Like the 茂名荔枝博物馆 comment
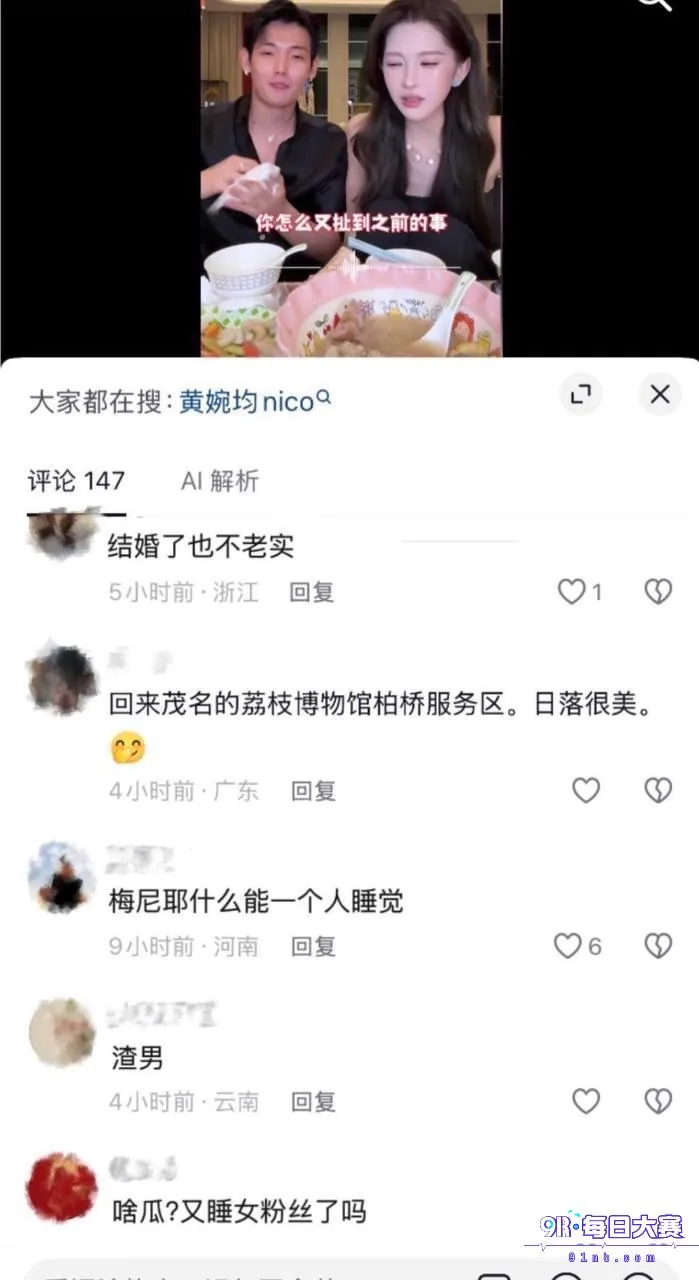 coord(586,791)
